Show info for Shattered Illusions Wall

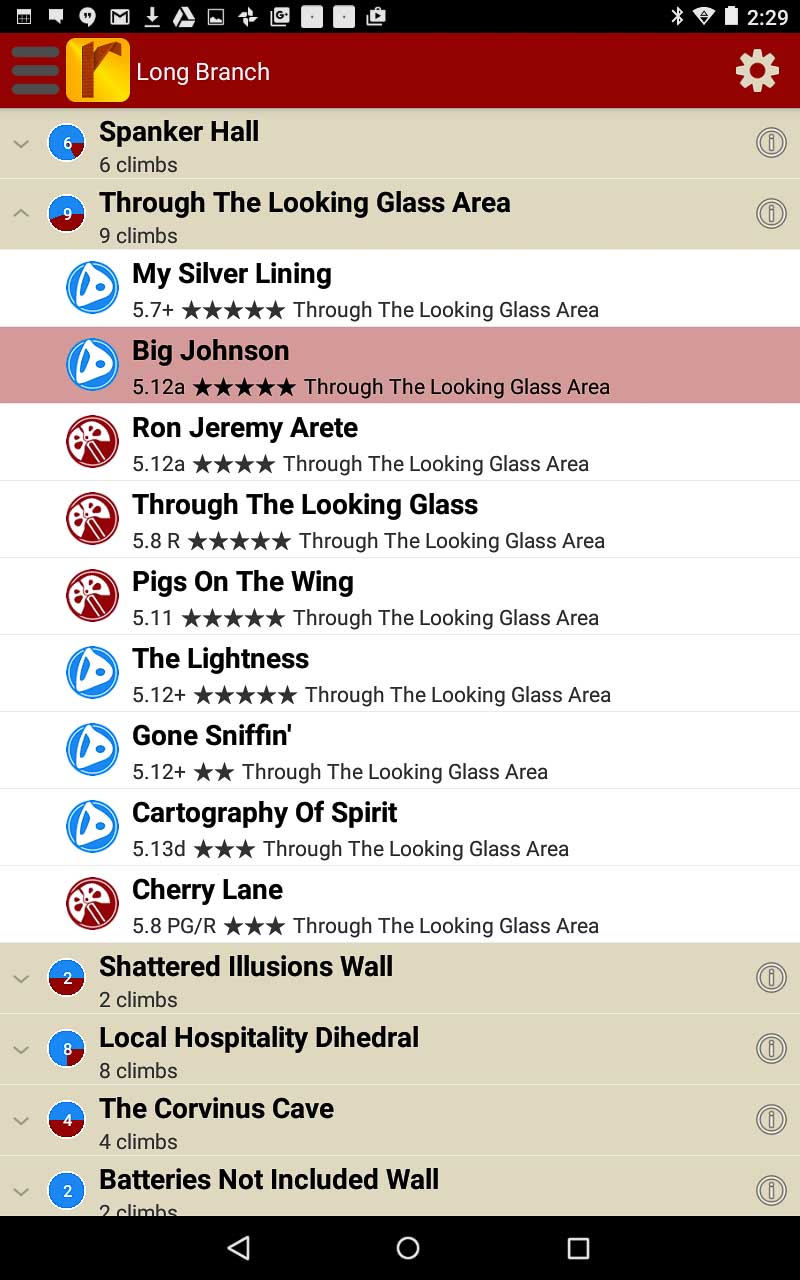[771, 977]
